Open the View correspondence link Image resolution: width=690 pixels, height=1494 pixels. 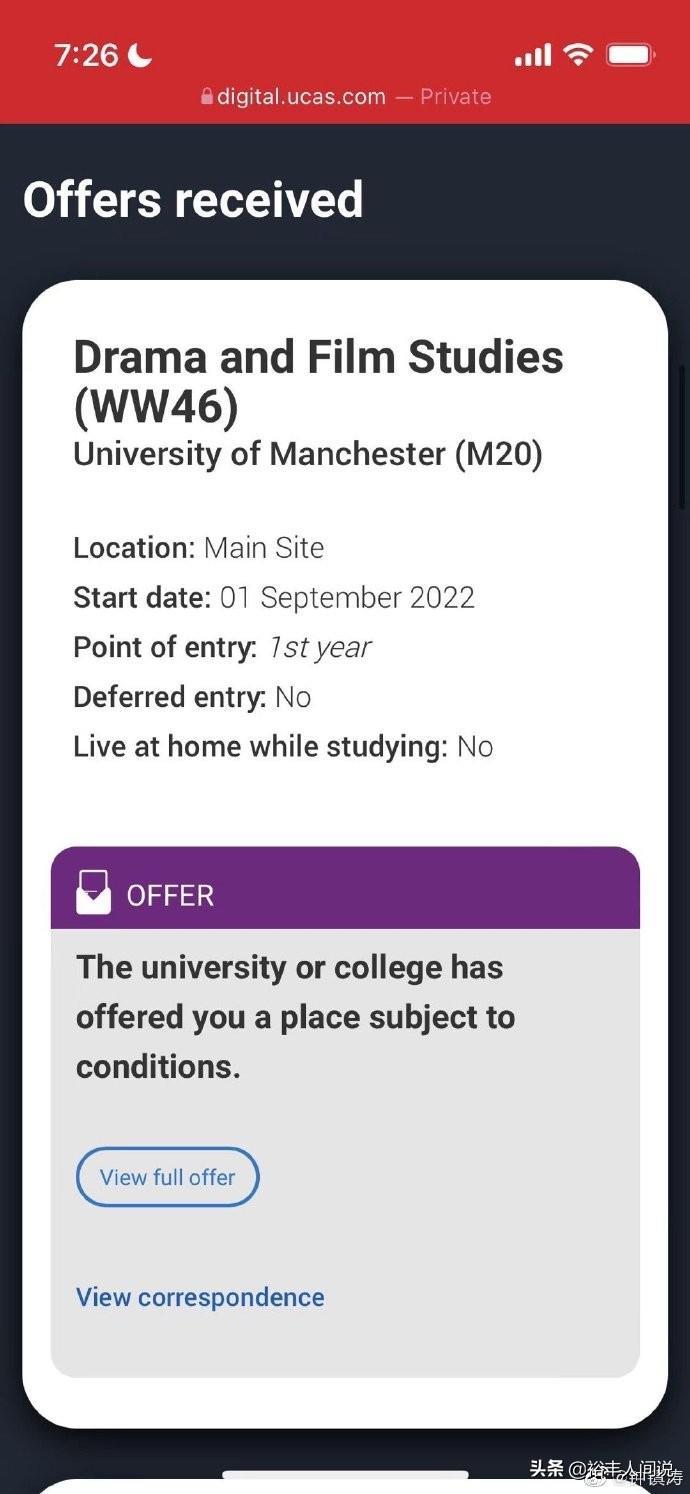[200, 1297]
